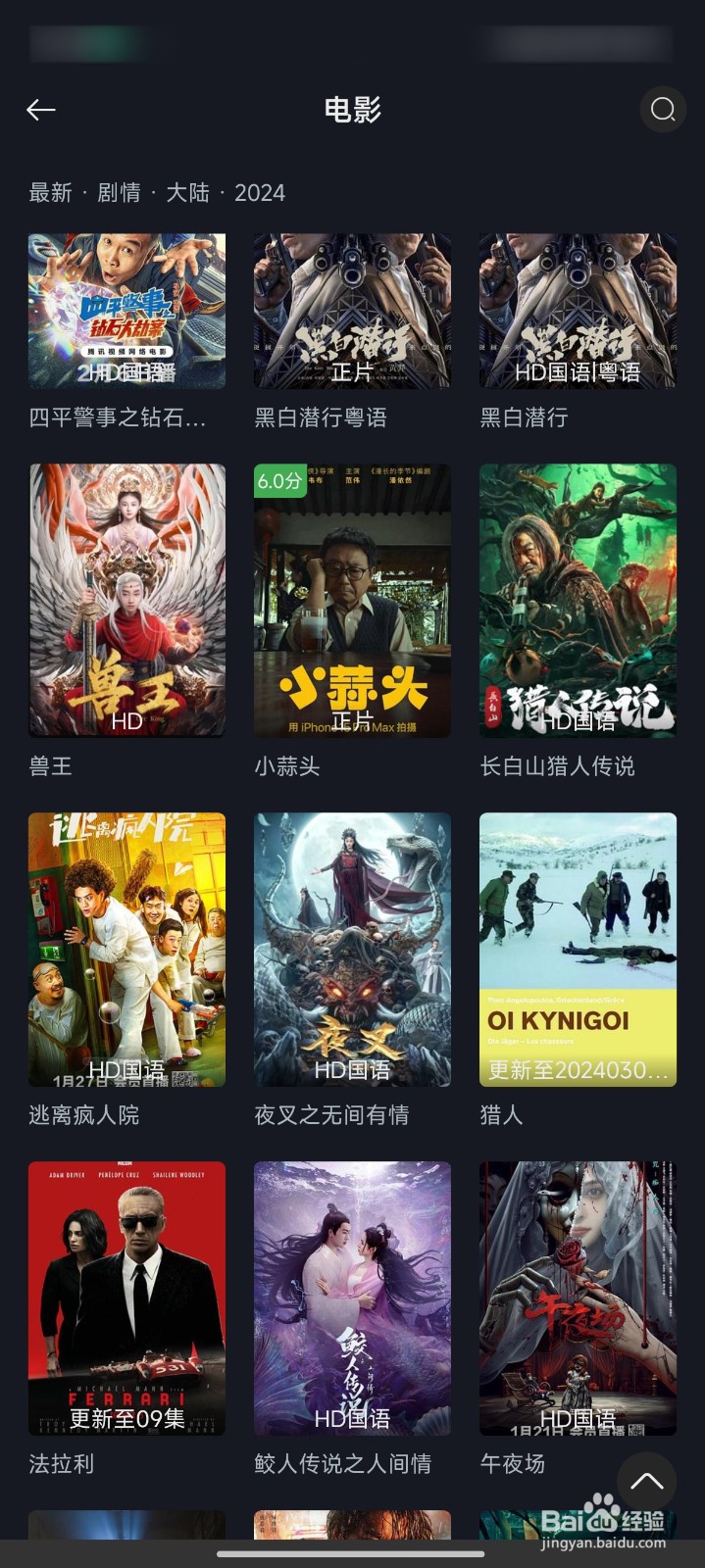Open the movie 黑白潜行粤语
Viewport: 705px width, 1568px height.
point(352,311)
